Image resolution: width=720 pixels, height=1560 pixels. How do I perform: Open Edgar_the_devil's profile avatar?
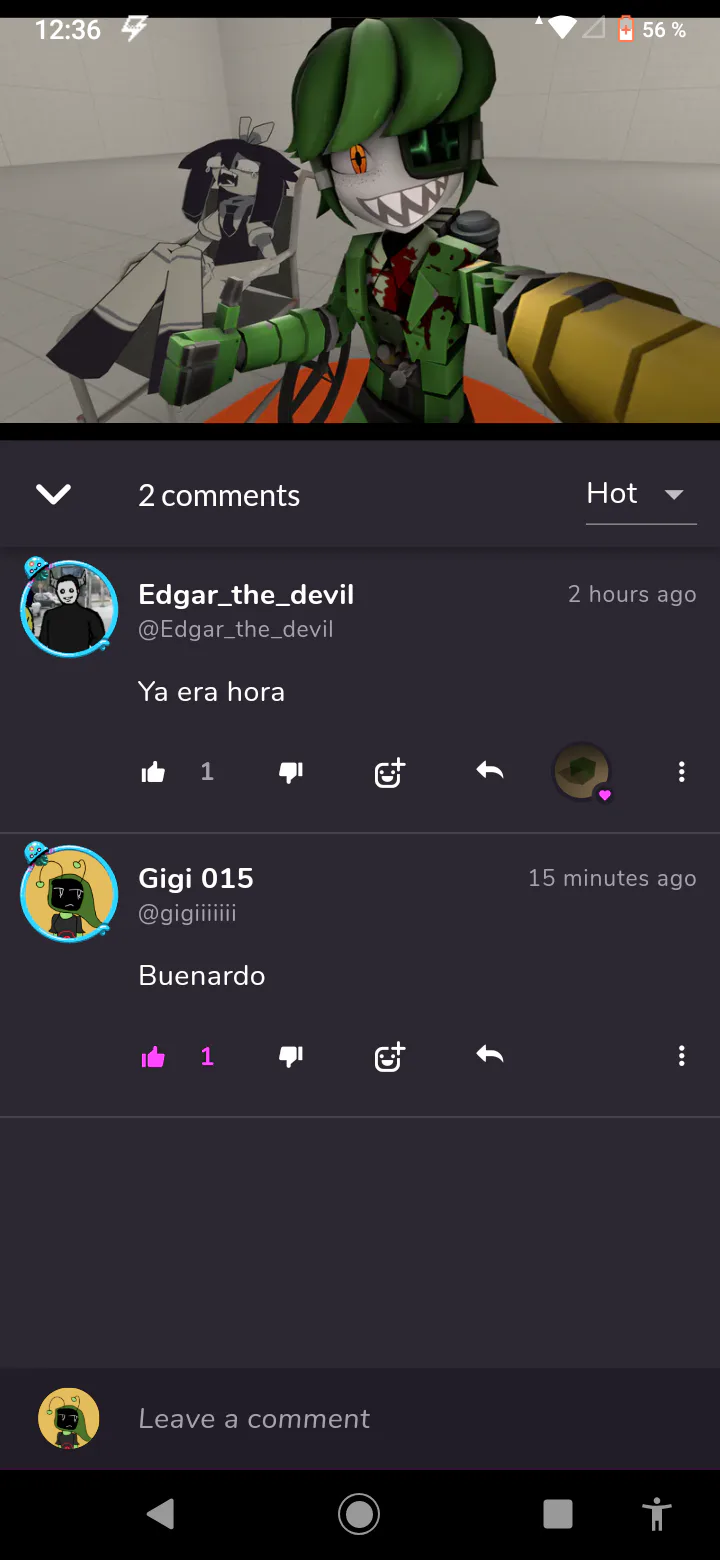pos(69,608)
